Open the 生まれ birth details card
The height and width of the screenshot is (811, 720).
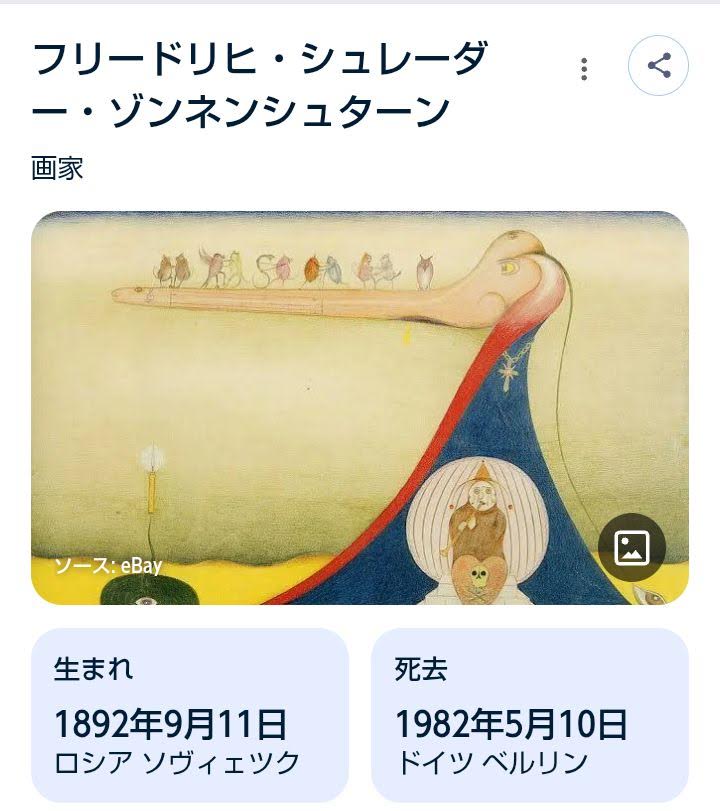pos(190,714)
